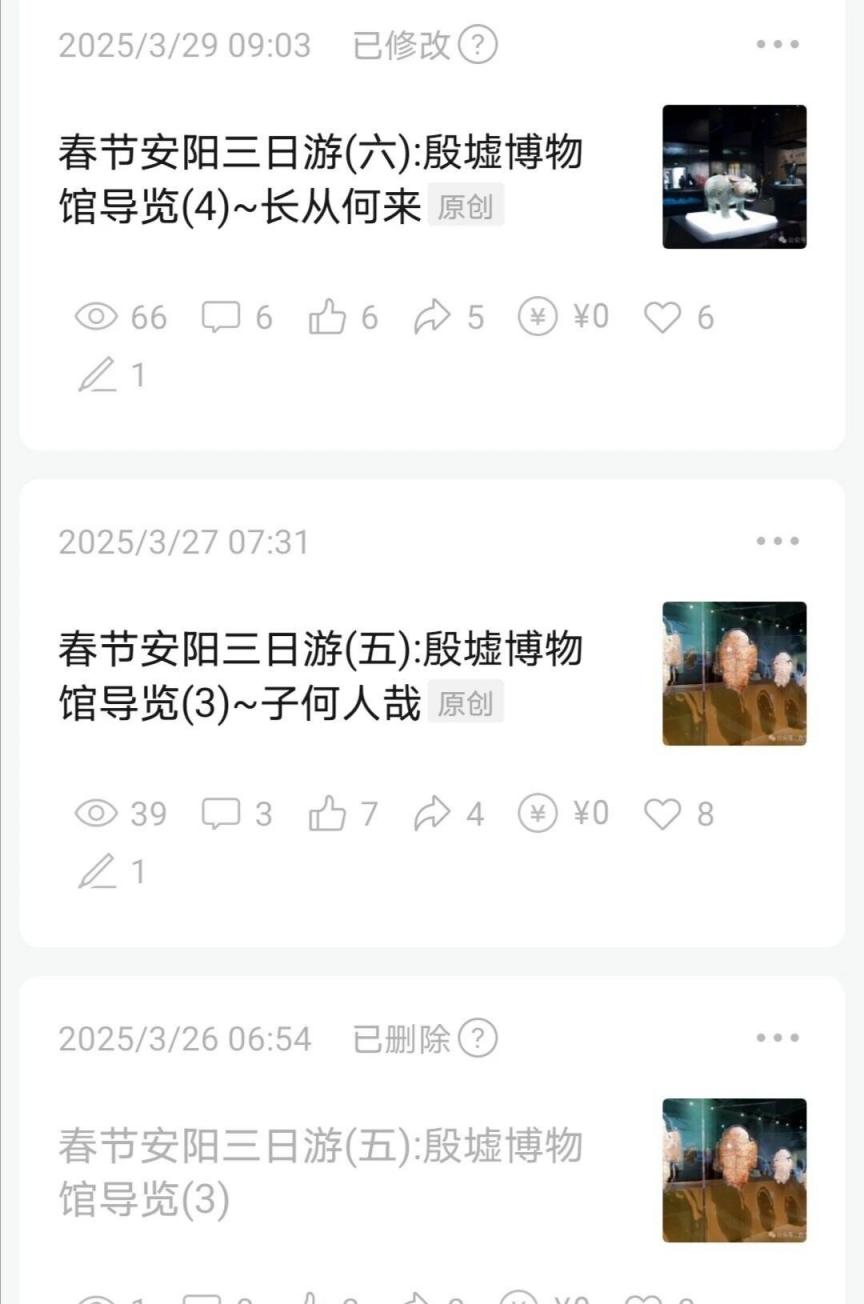Open article 殷墟博物馆导览(3)~子何人哉
864x1304 pixels.
[320, 677]
